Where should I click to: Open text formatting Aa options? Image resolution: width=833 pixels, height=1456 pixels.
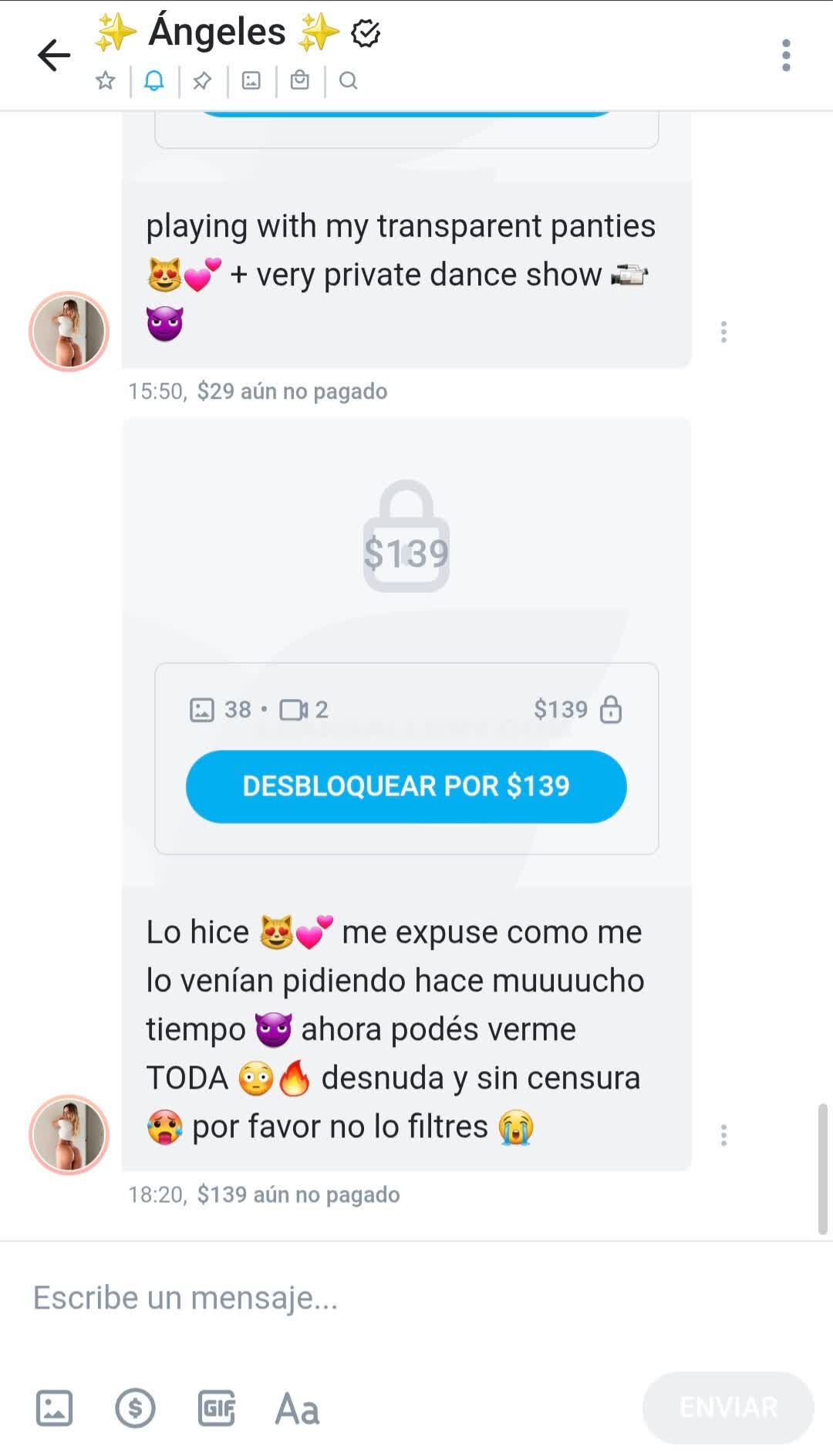[x=297, y=1408]
